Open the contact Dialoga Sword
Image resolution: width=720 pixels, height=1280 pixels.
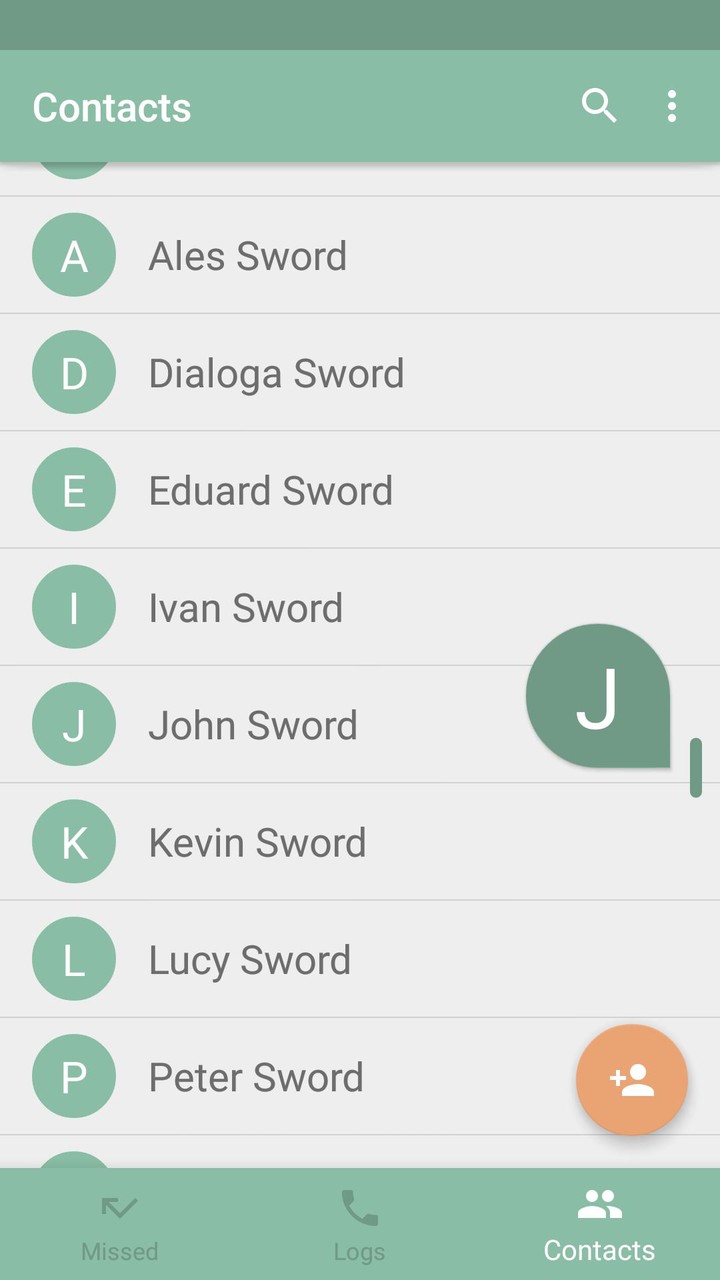pos(276,372)
